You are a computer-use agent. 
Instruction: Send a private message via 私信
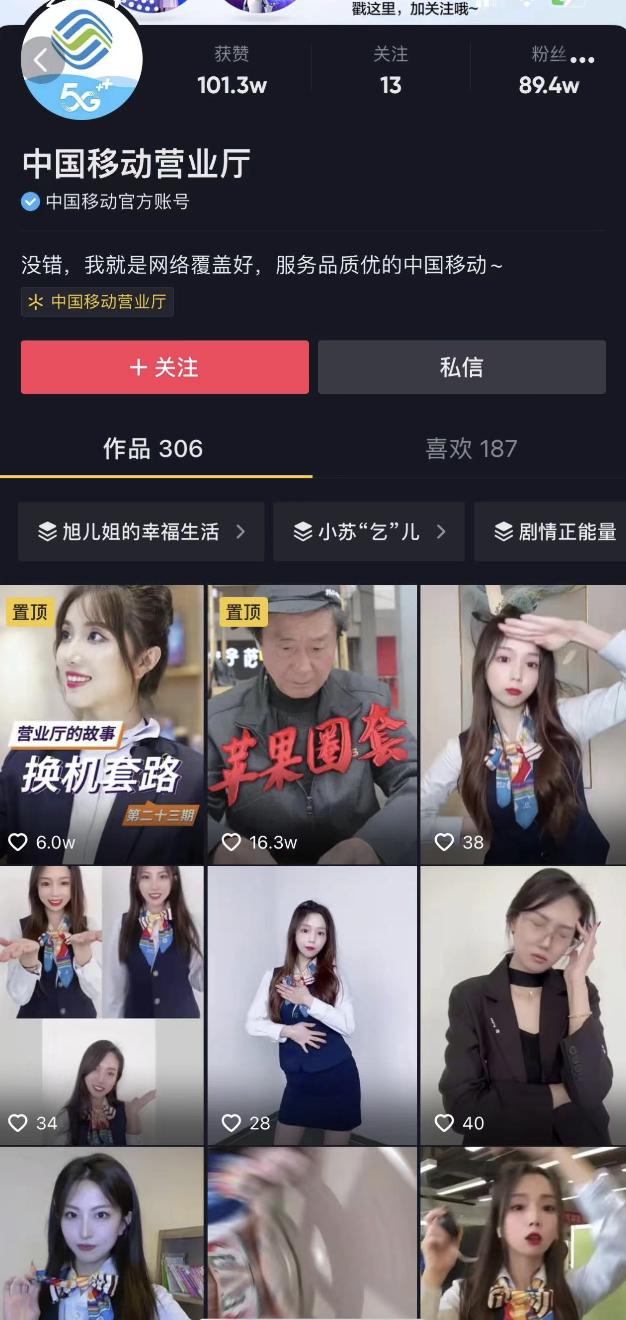click(x=461, y=367)
